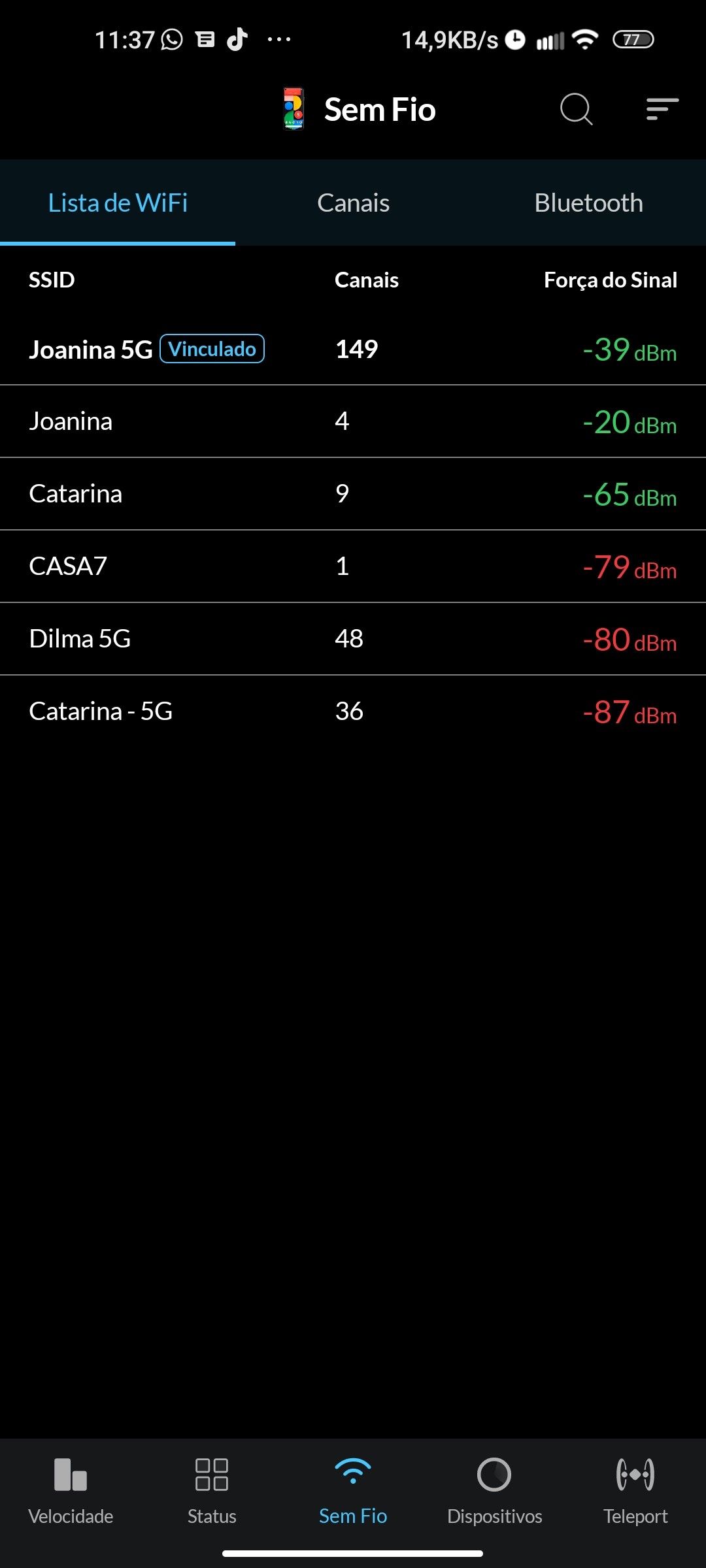Open the sort and filter menu icon
This screenshot has width=706, height=1568.
(x=662, y=109)
